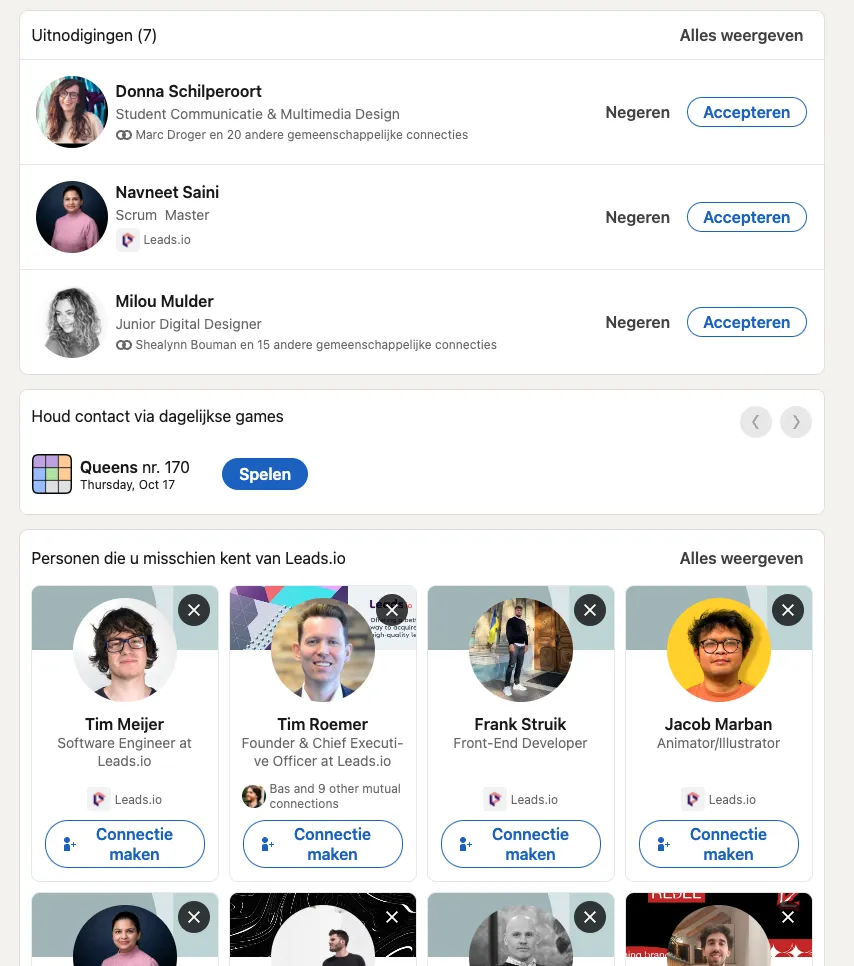Open Donna Schilperoort's profile

pos(188,91)
